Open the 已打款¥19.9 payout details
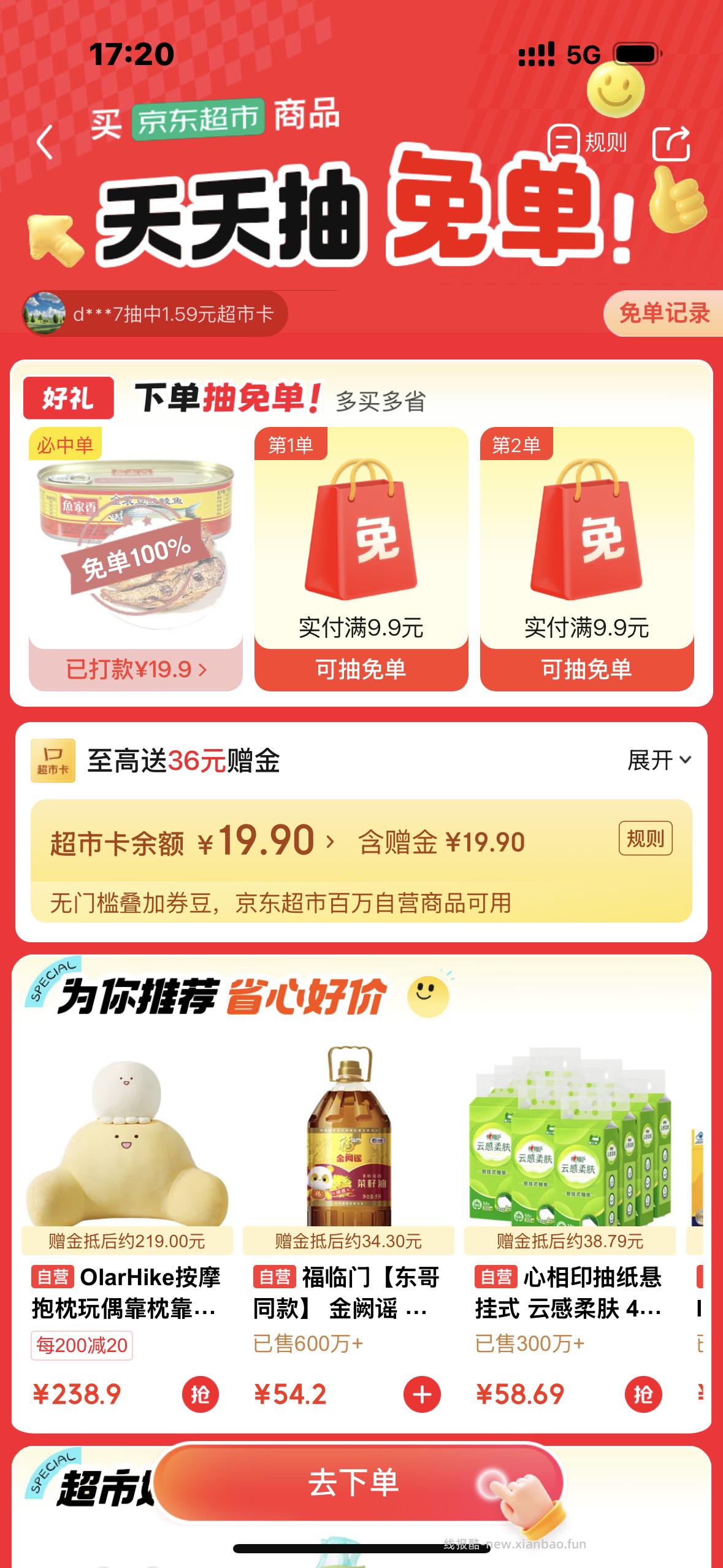Screen dimensions: 723x1568 (x=136, y=669)
